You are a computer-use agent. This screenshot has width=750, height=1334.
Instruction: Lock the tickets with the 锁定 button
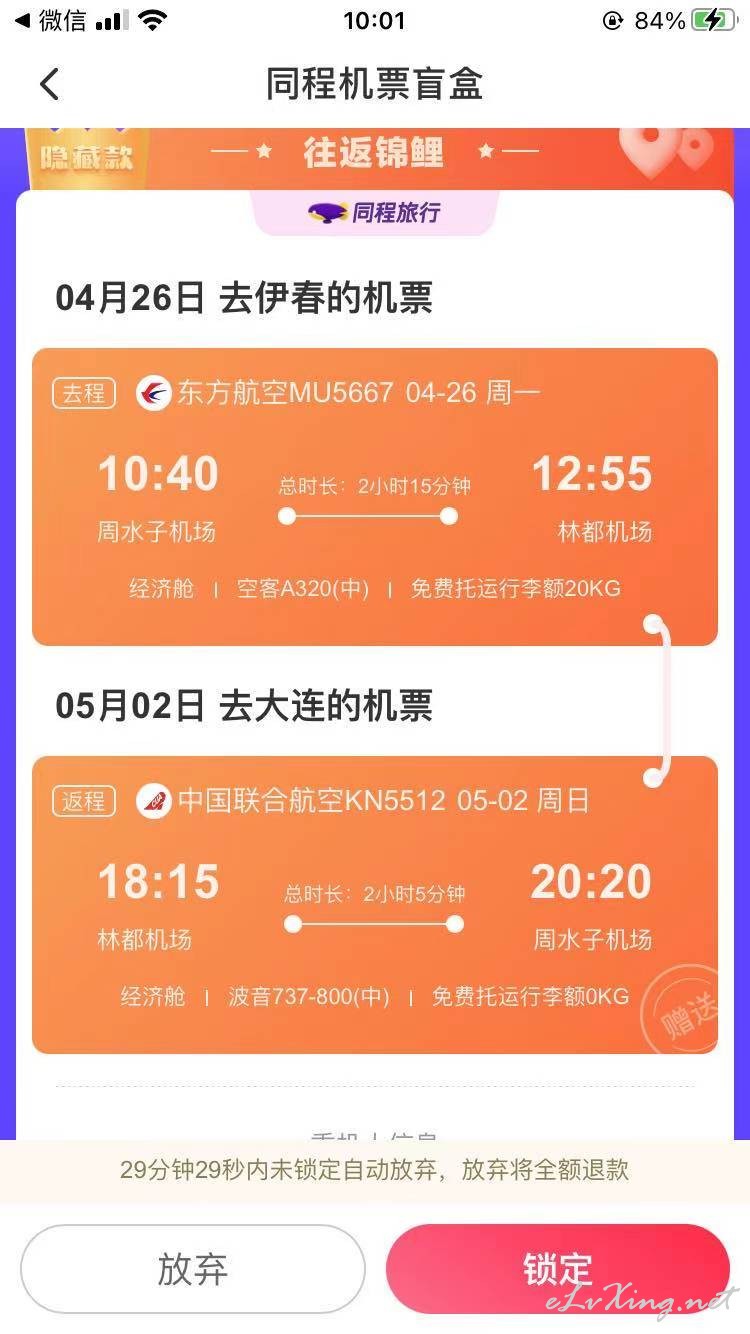pyautogui.click(x=558, y=1269)
